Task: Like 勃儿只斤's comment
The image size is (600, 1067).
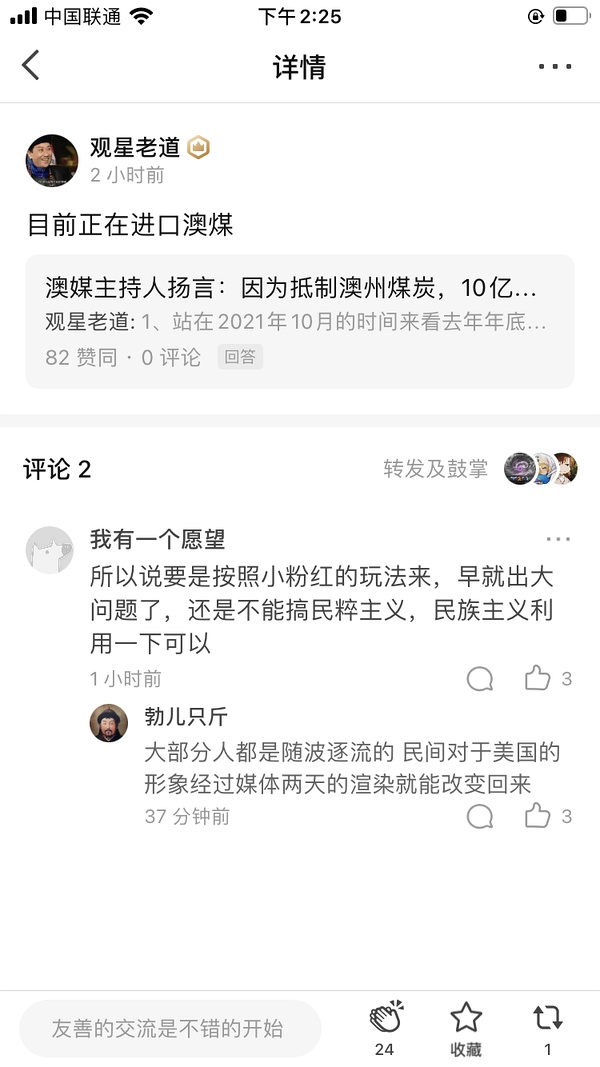Action: point(538,816)
